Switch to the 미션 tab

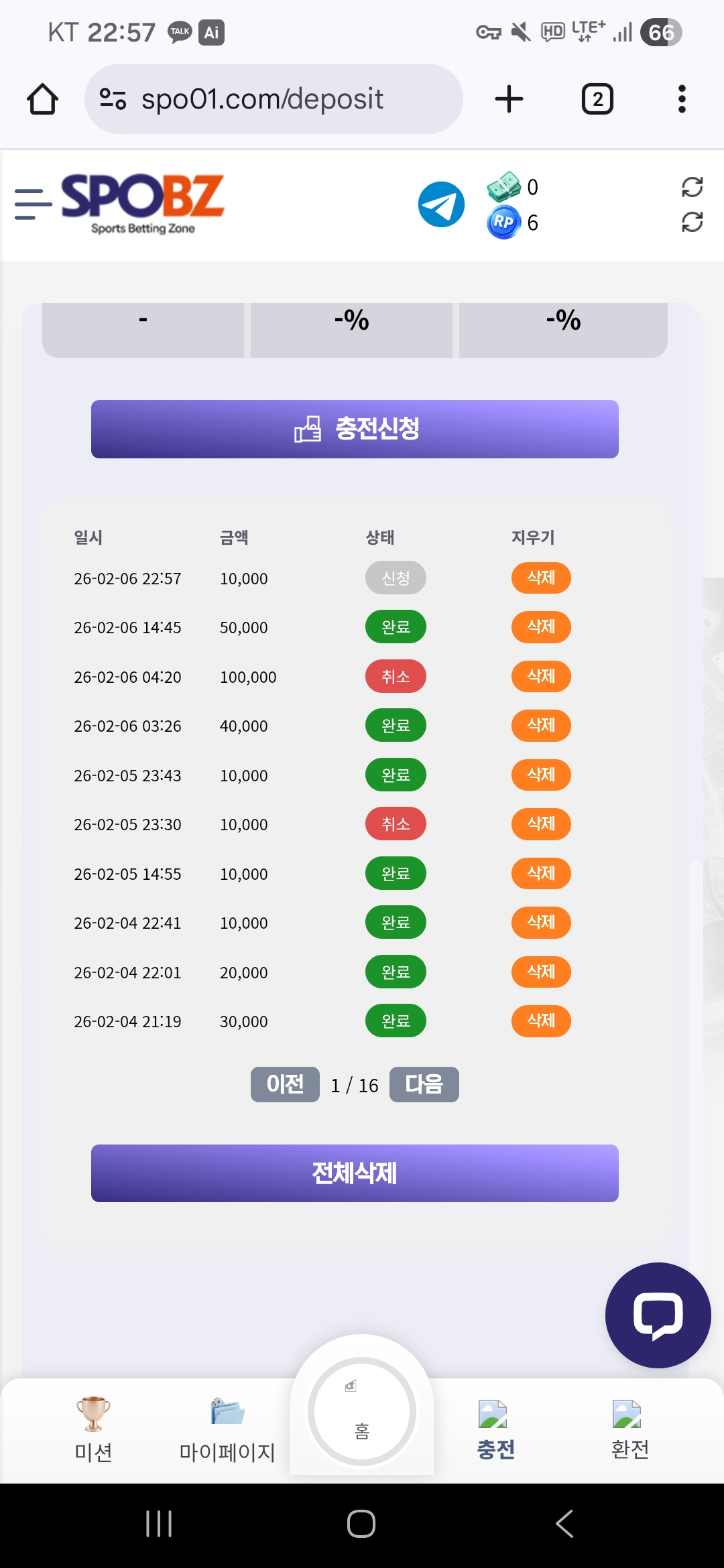[93, 1429]
